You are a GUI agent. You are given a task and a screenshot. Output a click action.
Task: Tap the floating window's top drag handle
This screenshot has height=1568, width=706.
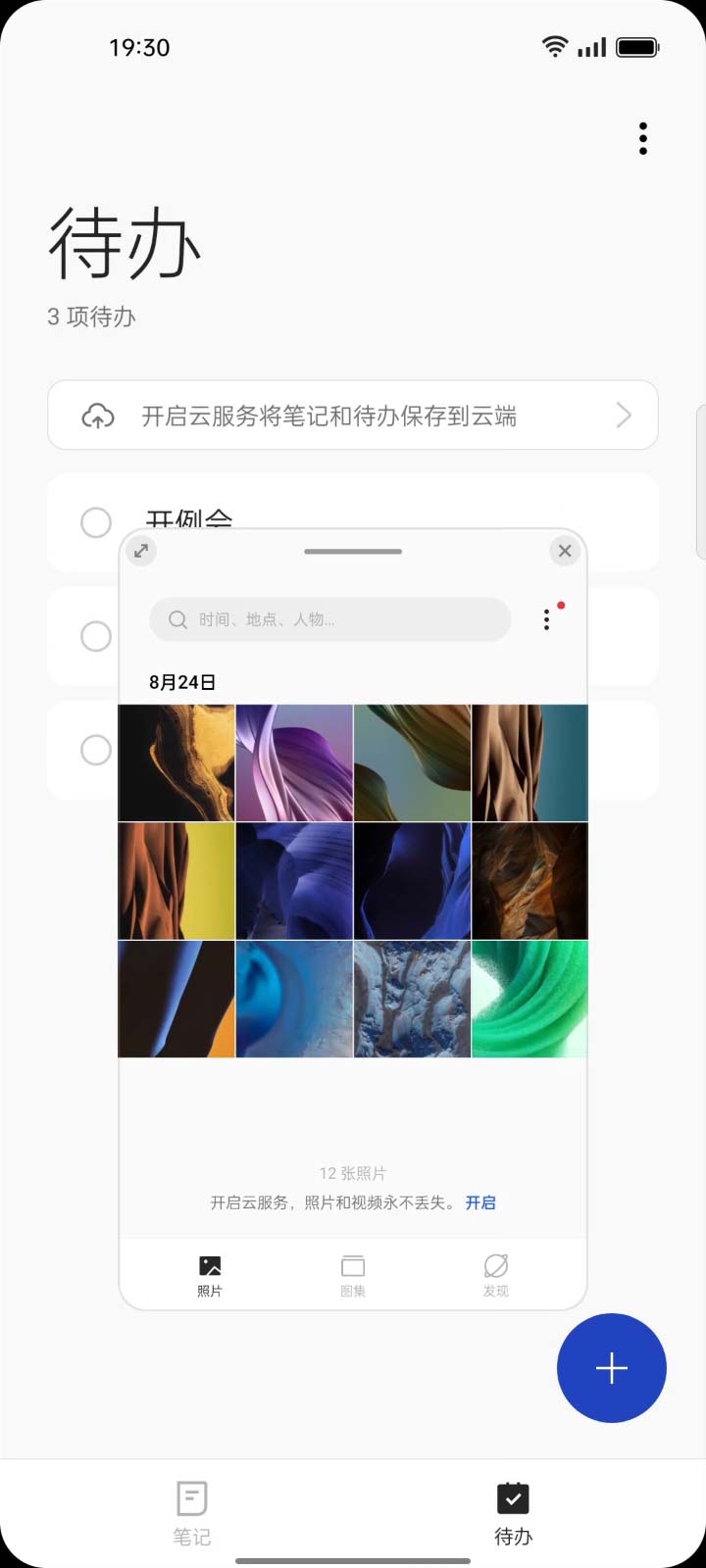click(x=353, y=552)
